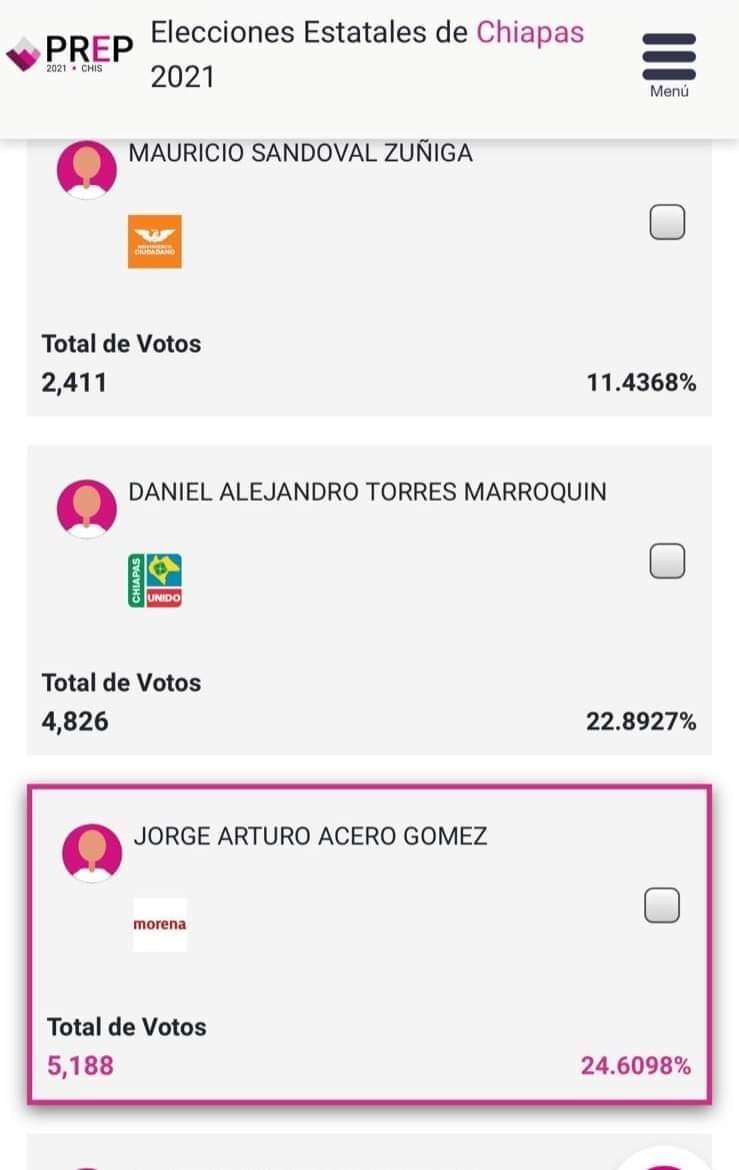Viewport: 739px width, 1170px height.
Task: Check the box for Mauricio Sandoval Zuñiga
Action: (667, 222)
